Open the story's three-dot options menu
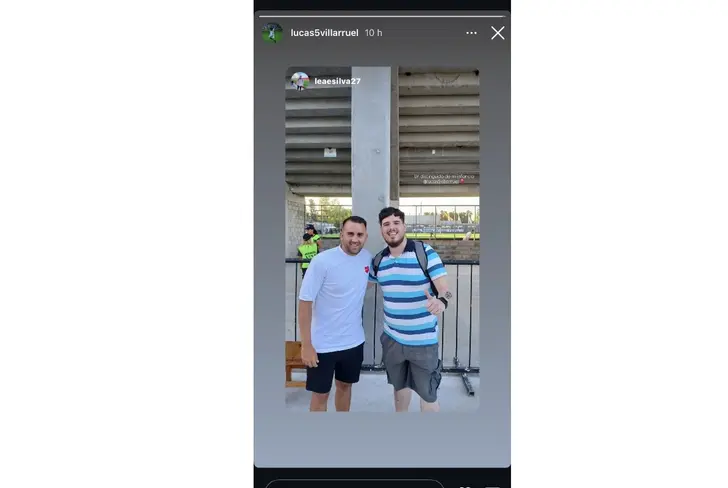Image resolution: width=728 pixels, height=488 pixels. [x=471, y=33]
